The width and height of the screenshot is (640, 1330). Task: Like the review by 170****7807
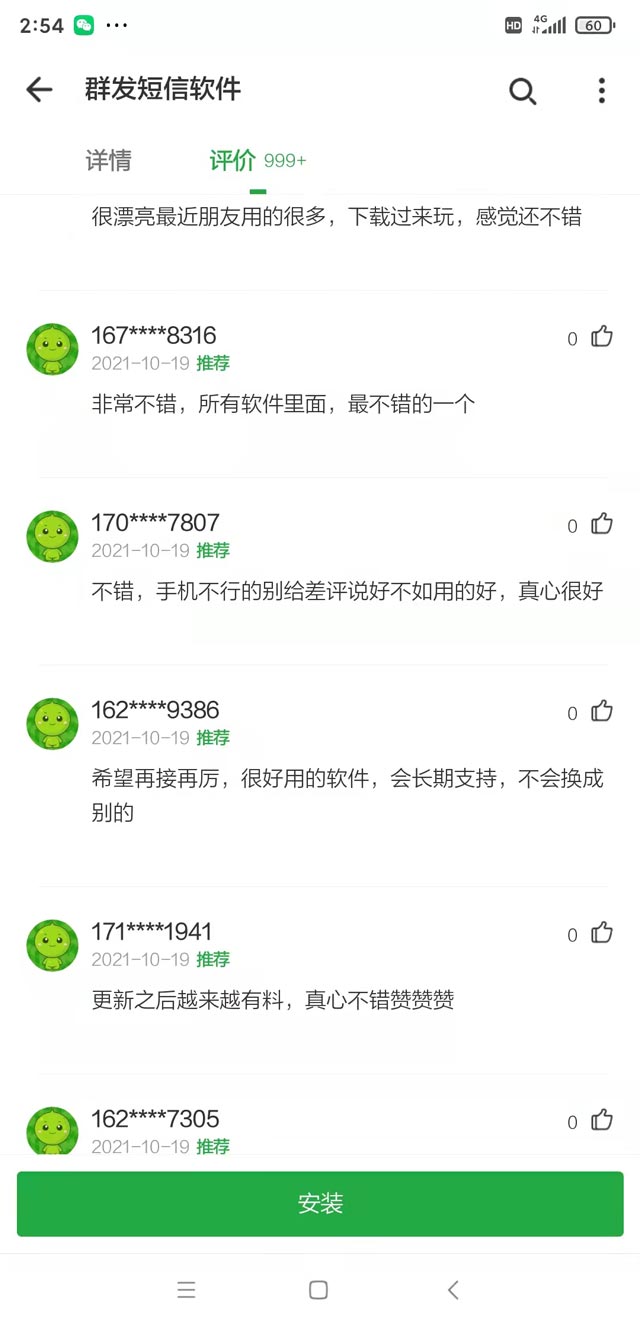pos(601,524)
